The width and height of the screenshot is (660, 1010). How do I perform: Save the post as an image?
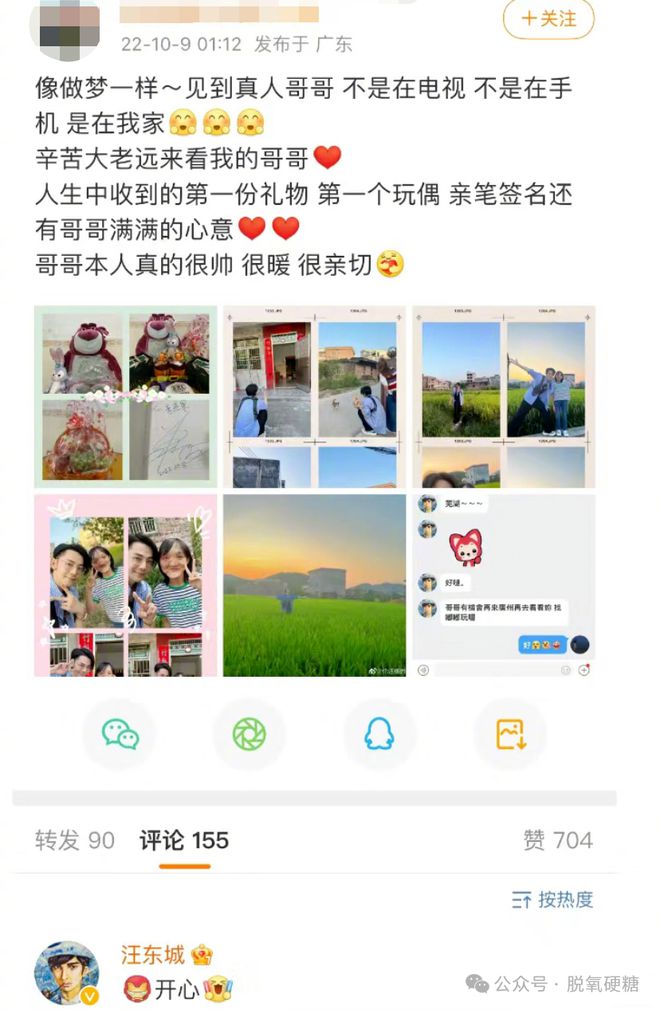(510, 735)
